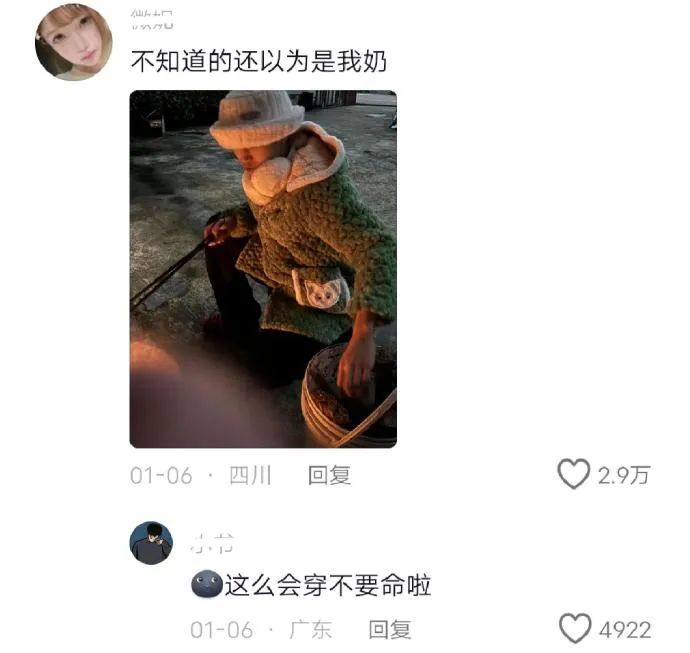Open the photo attached to the comment
The image size is (690, 653).
pos(263,269)
